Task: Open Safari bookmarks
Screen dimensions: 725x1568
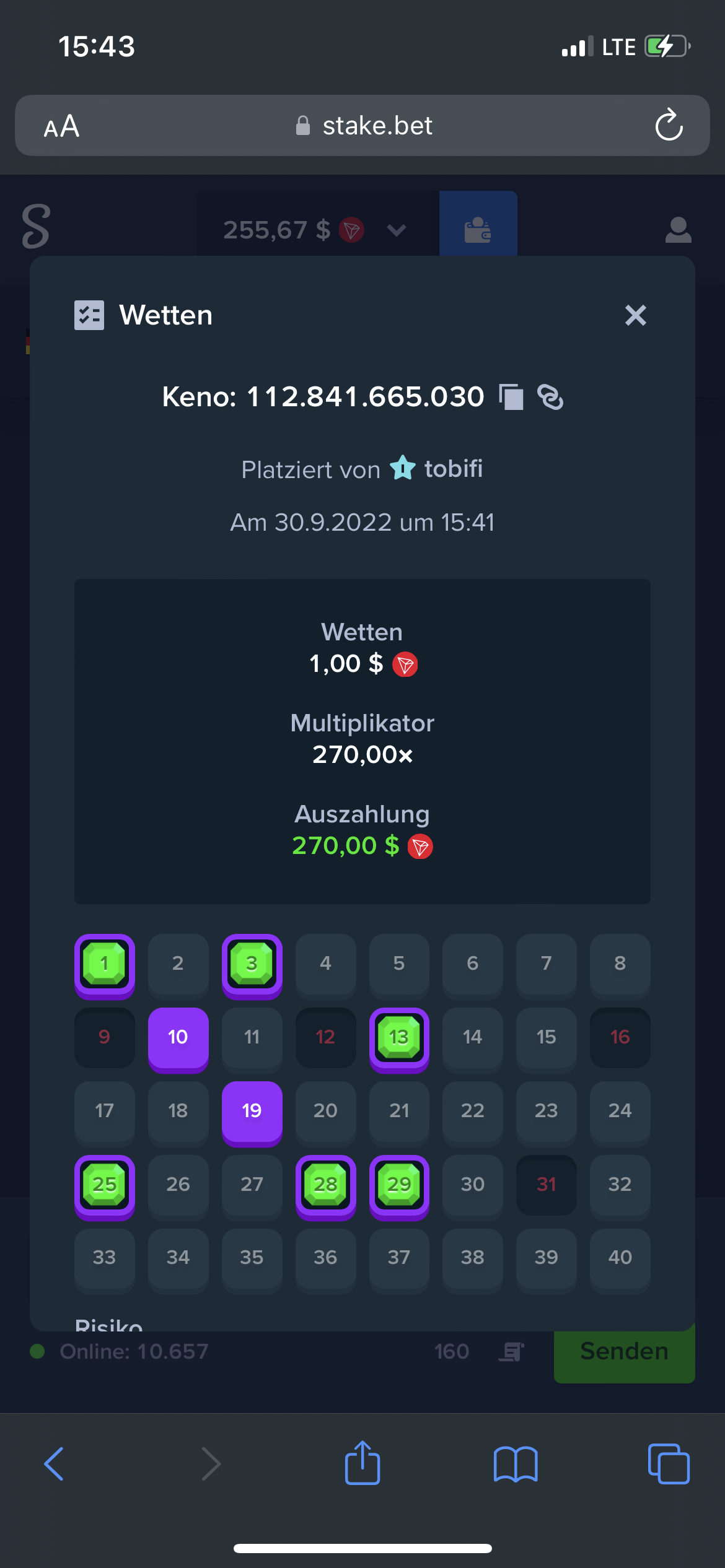Action: click(516, 1464)
